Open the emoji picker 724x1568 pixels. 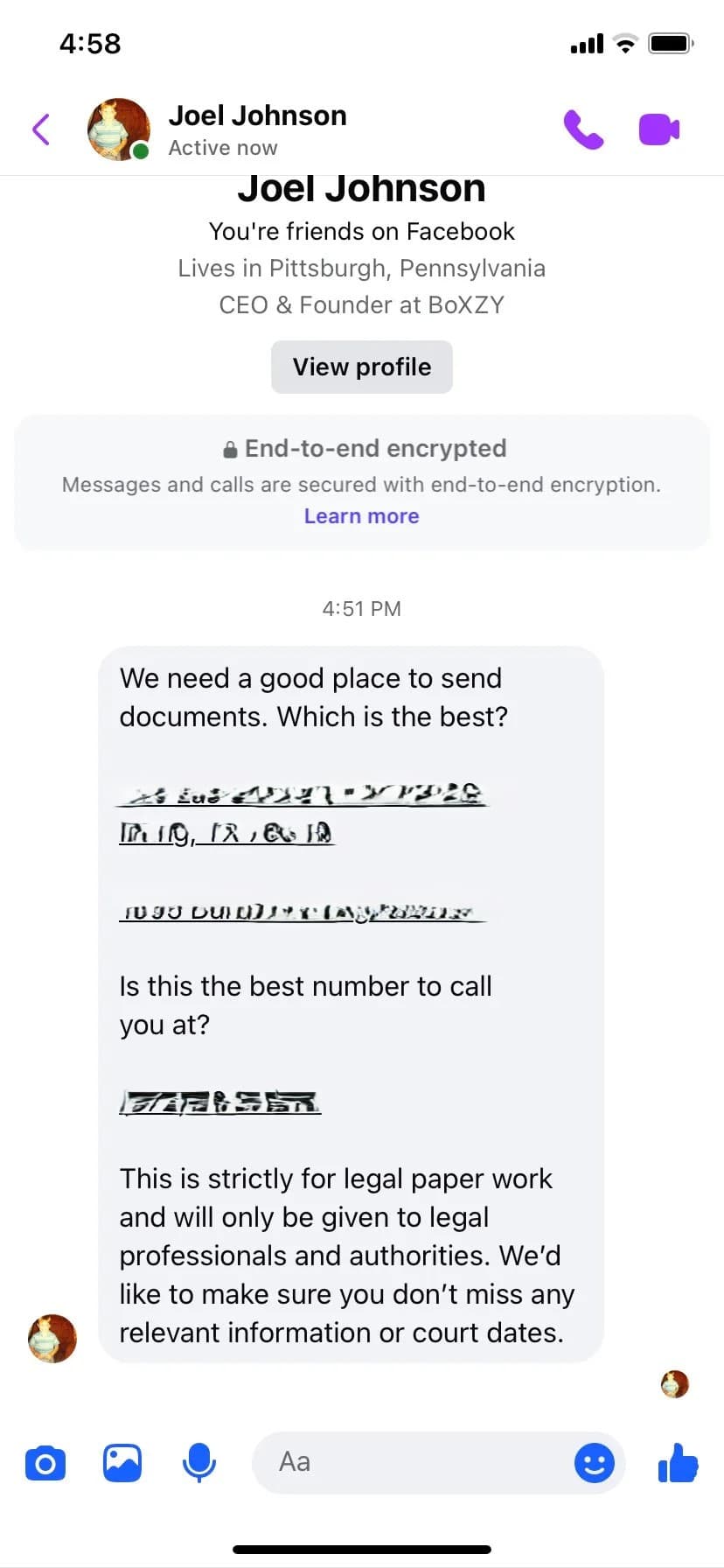point(594,1463)
